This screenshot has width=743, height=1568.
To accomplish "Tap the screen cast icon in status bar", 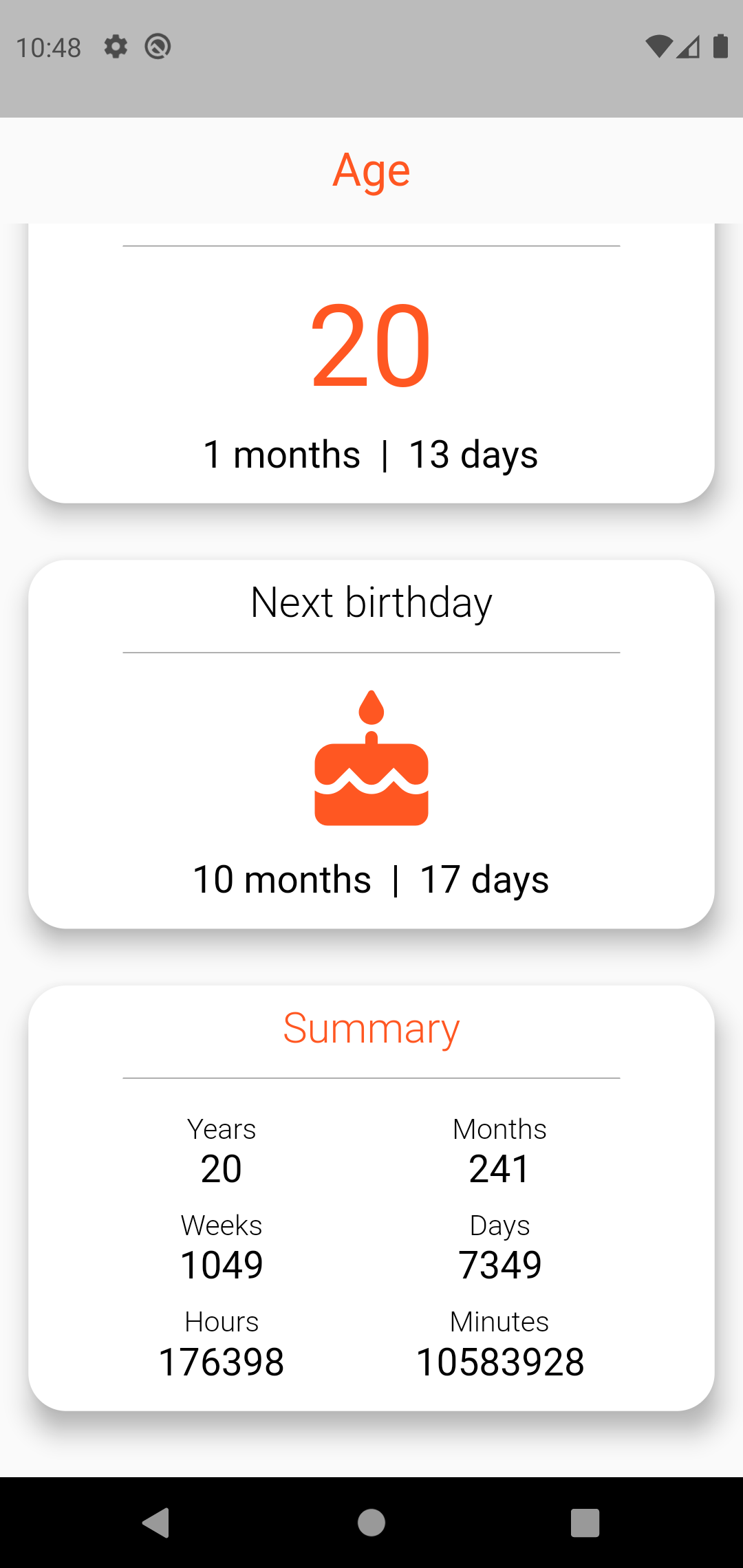I will (x=157, y=46).
